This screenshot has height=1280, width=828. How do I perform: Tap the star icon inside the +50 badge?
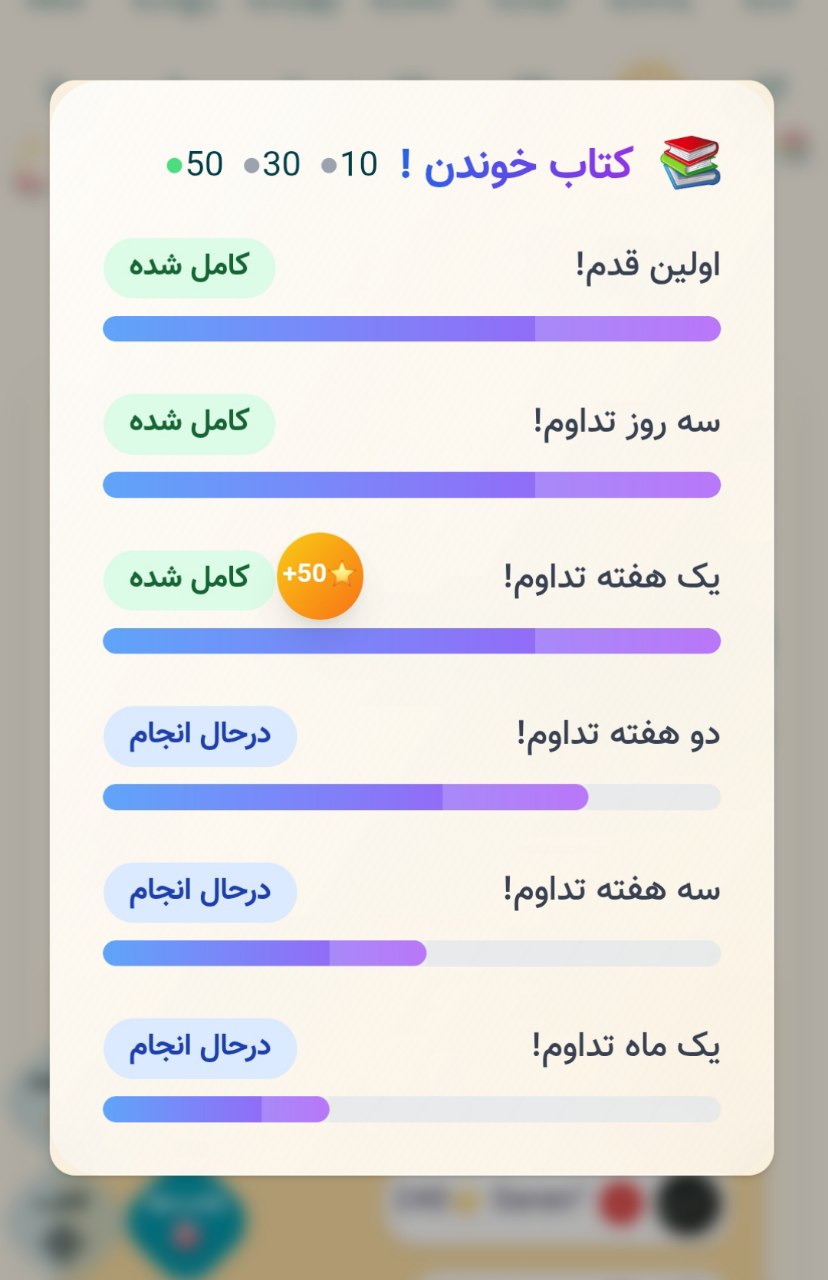coord(342,572)
